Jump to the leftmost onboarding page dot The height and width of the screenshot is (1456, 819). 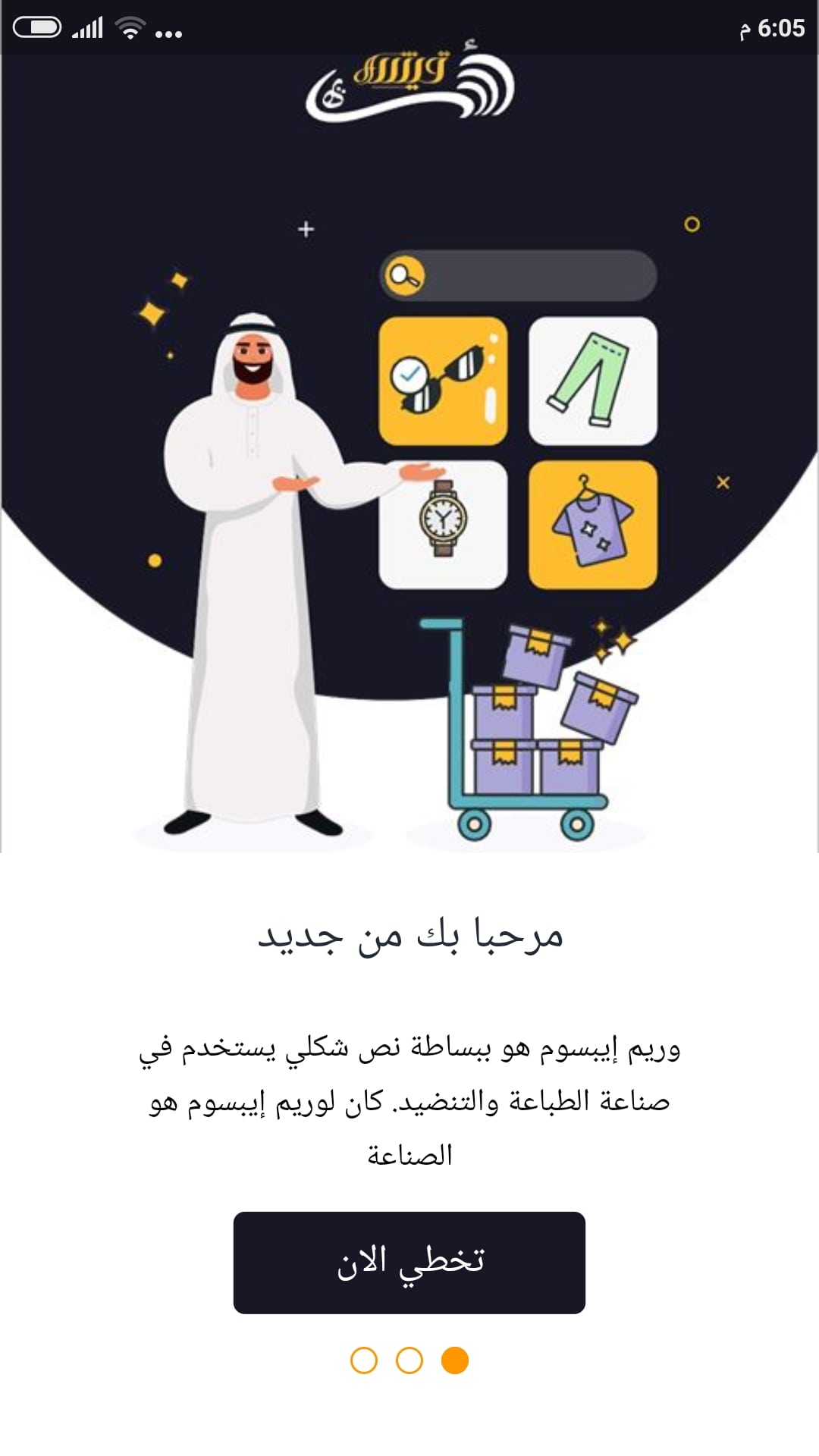pyautogui.click(x=364, y=1360)
